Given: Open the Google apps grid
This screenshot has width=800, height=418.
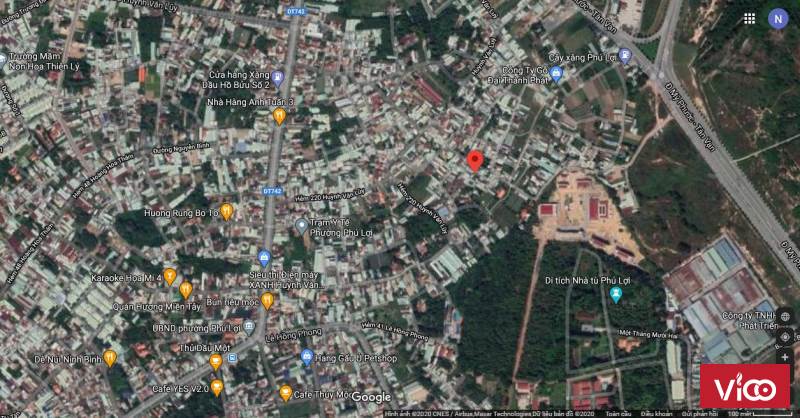Looking at the screenshot, I should [749, 18].
